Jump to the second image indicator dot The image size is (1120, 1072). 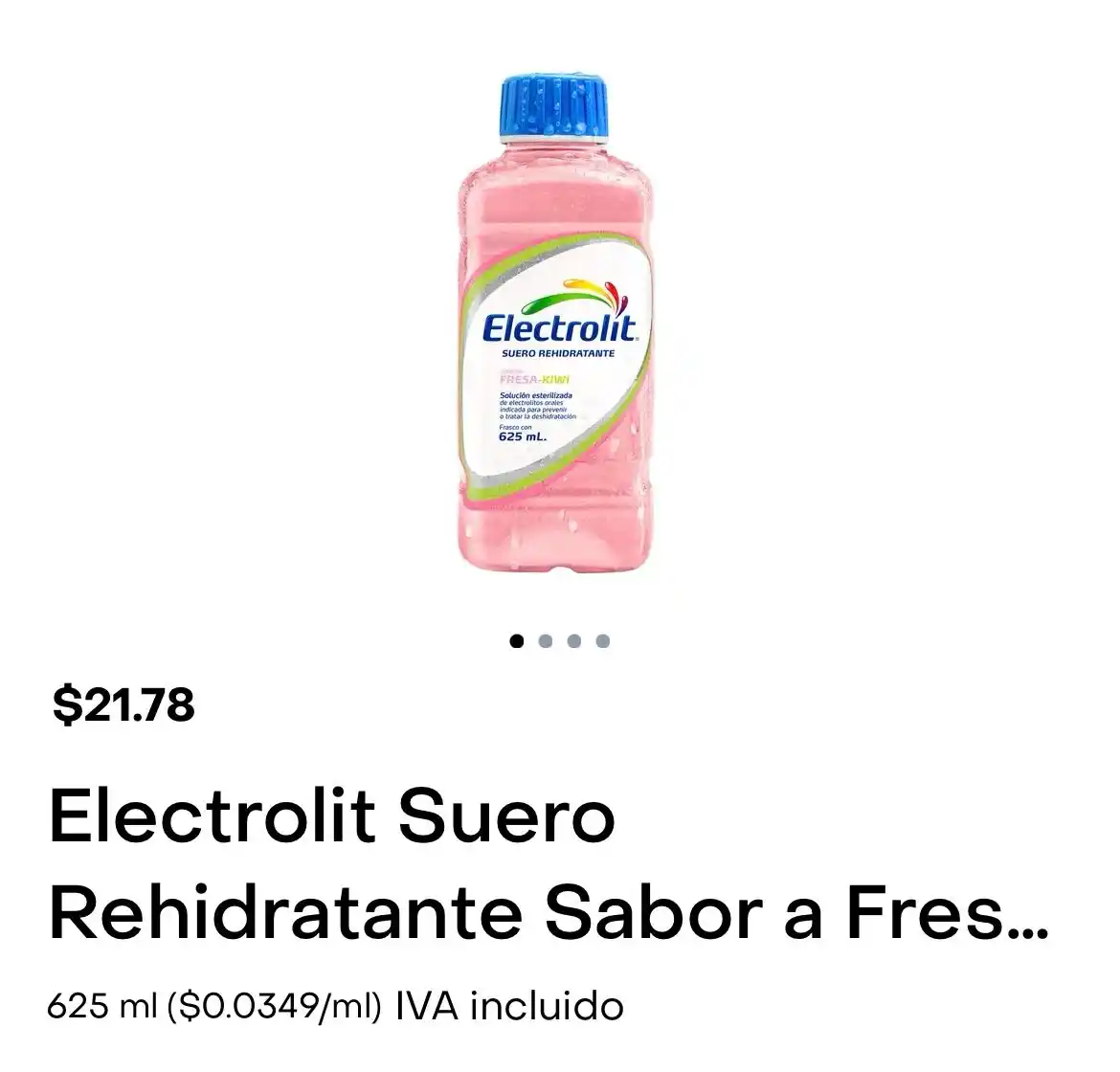[x=546, y=641]
